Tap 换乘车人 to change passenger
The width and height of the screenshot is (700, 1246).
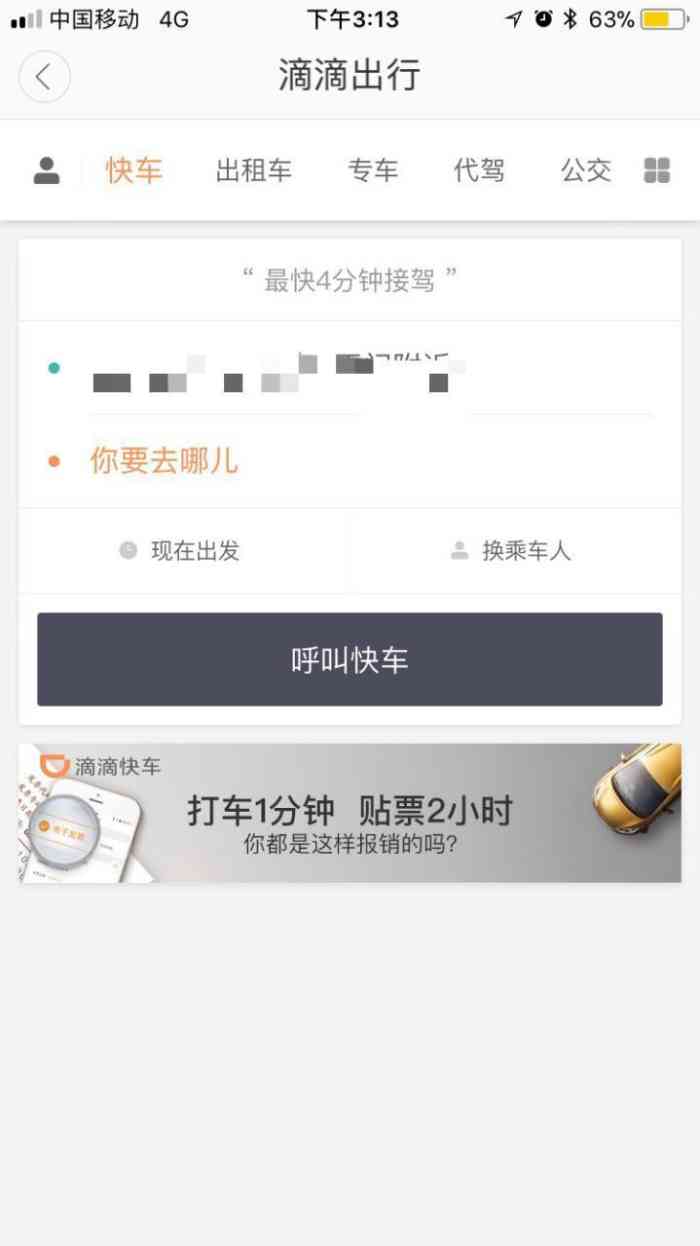point(515,551)
